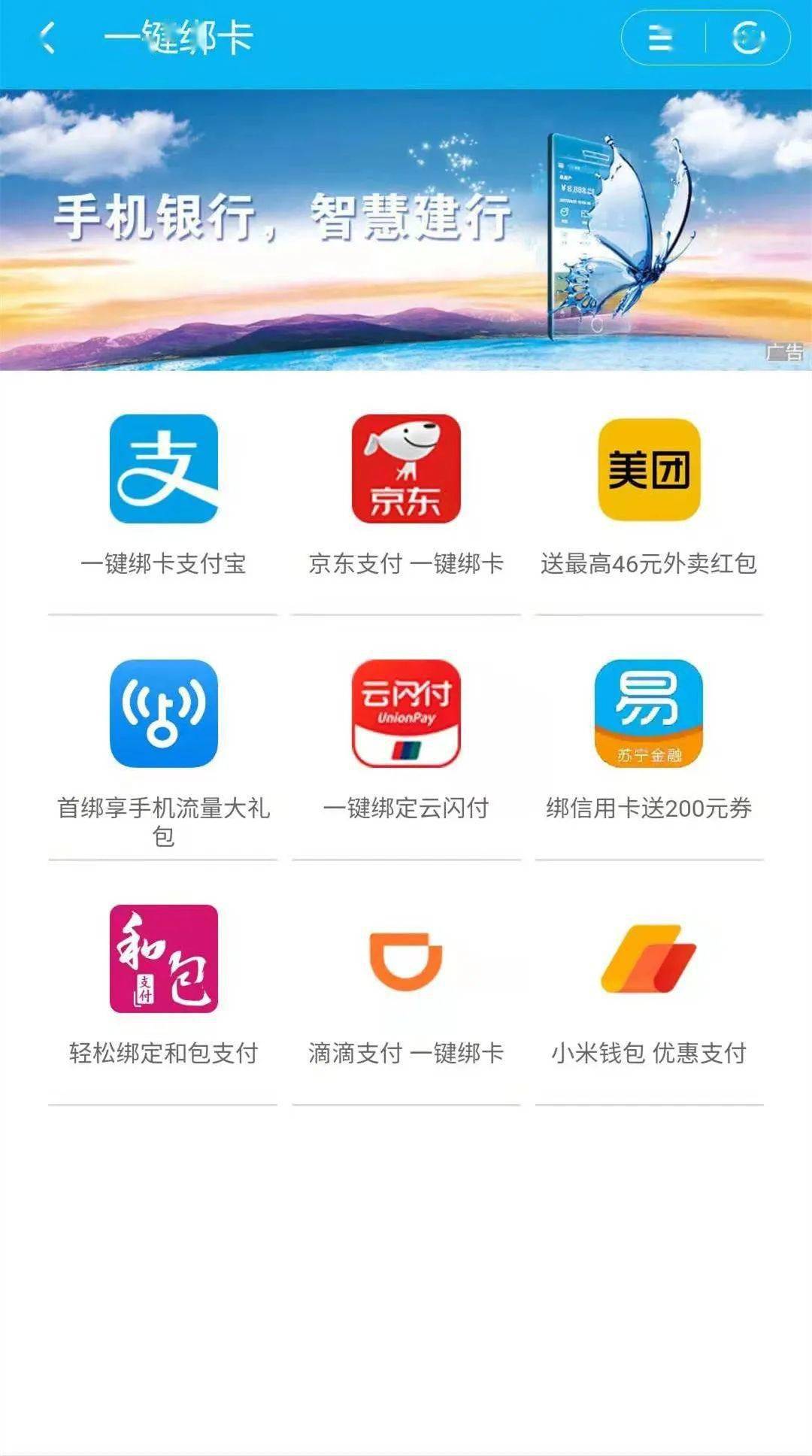Tap the round icon in header capsule
812x1456 pixels.
point(748,38)
